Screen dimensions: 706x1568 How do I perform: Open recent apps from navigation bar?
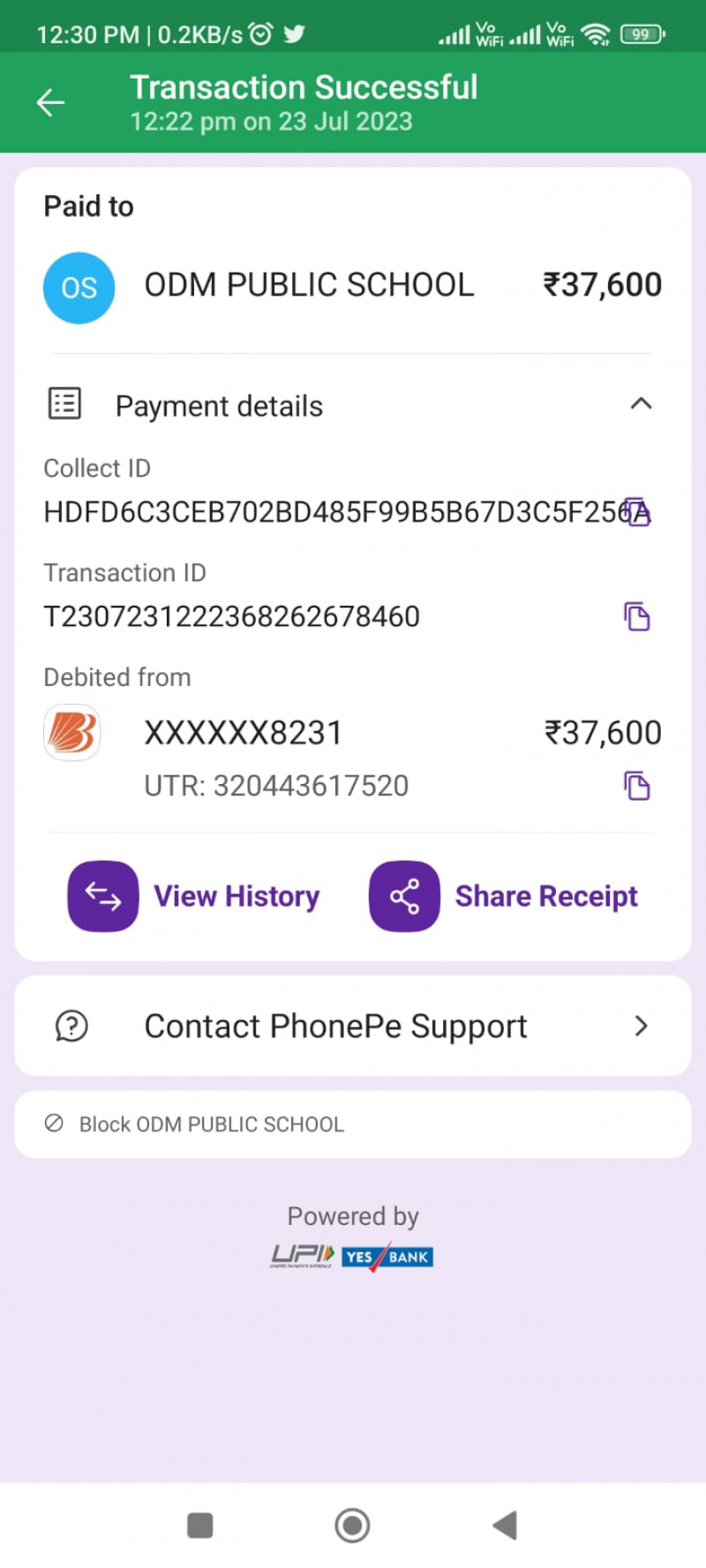point(200,1524)
